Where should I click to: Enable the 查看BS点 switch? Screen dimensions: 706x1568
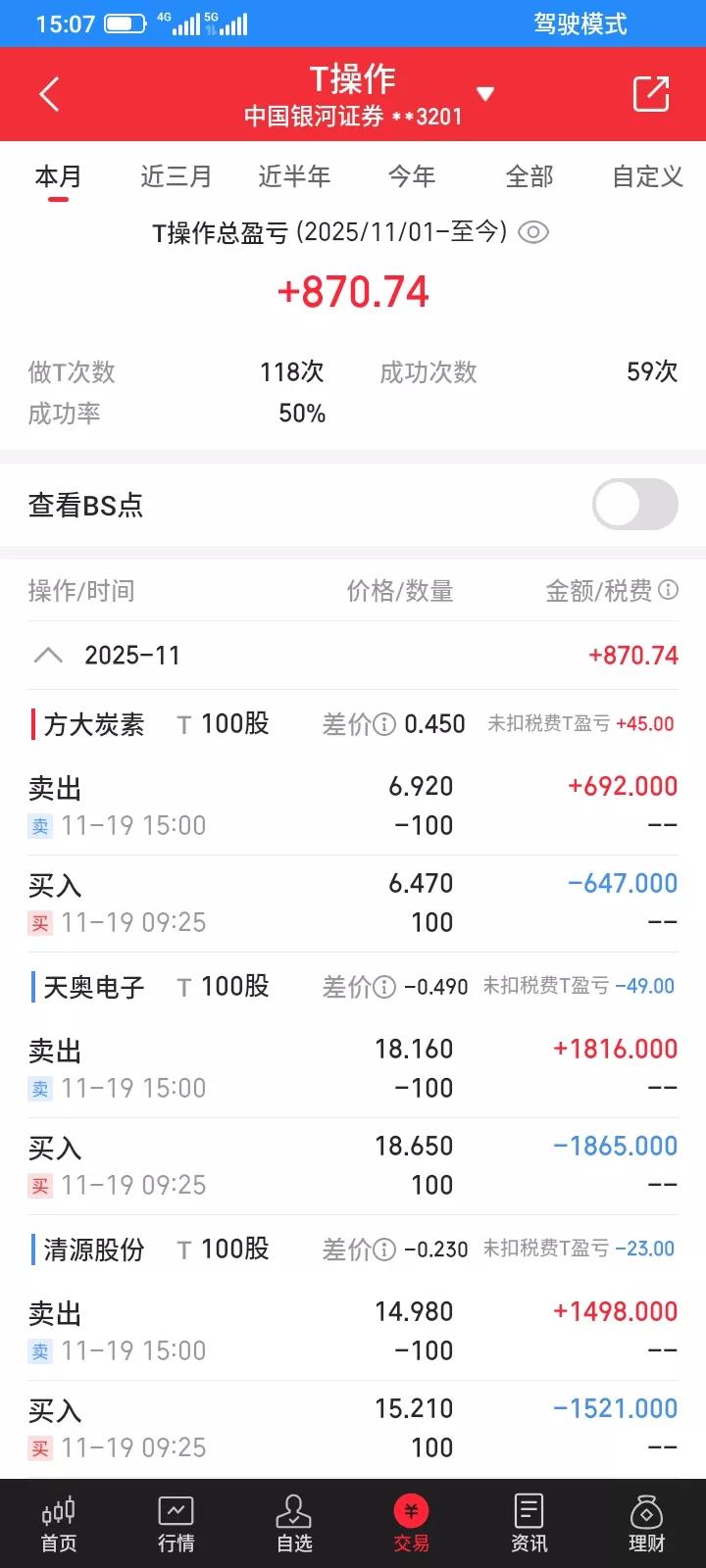[633, 505]
